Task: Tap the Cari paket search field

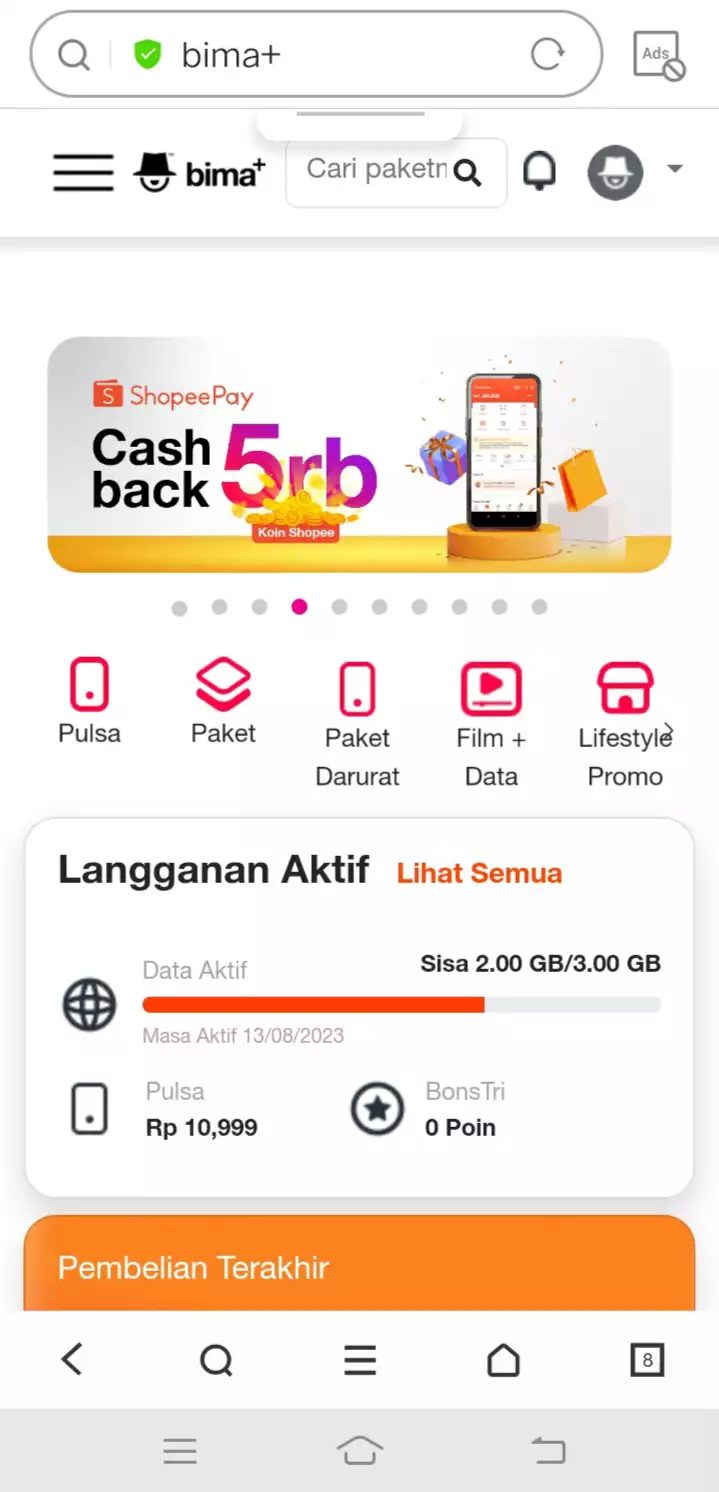Action: 375,171
